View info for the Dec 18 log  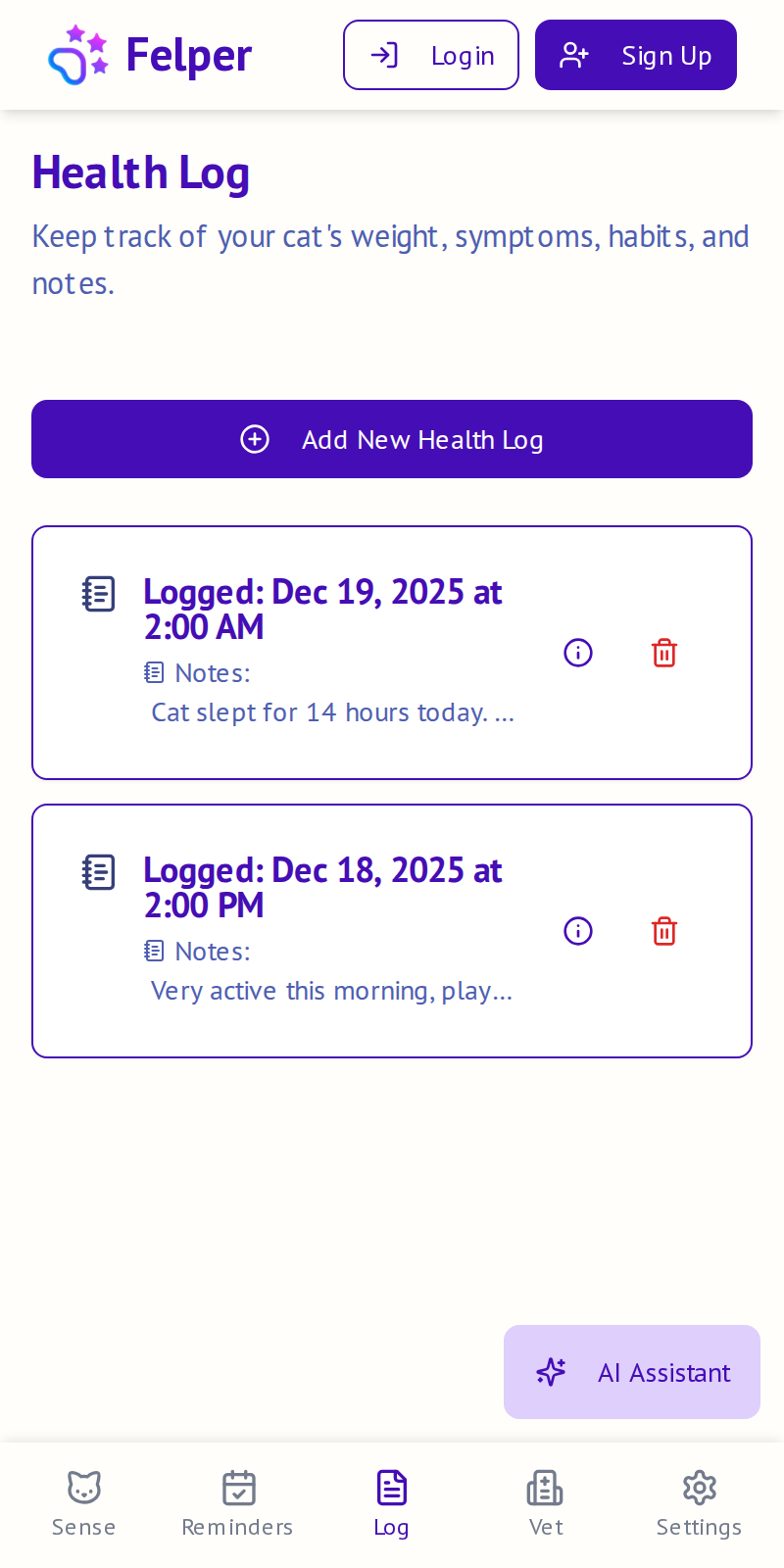pos(578,931)
